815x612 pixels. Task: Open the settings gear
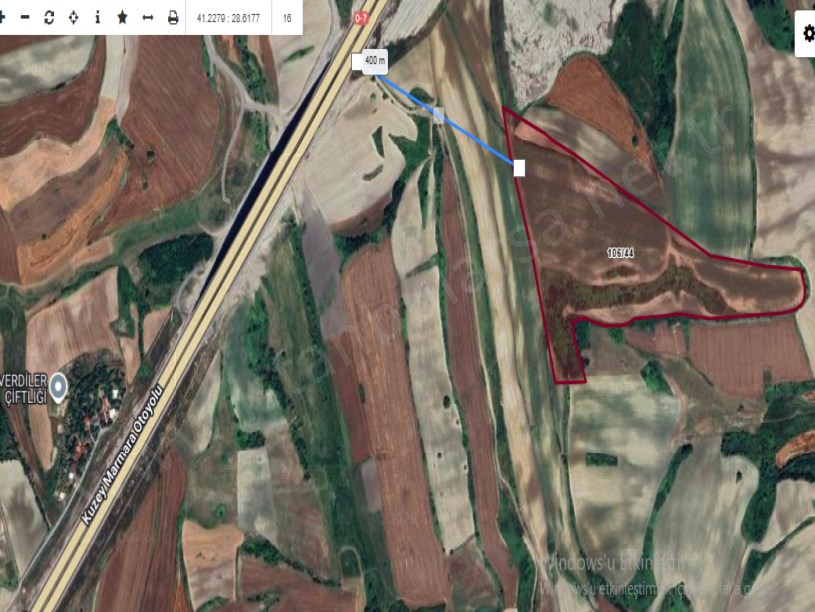(808, 34)
